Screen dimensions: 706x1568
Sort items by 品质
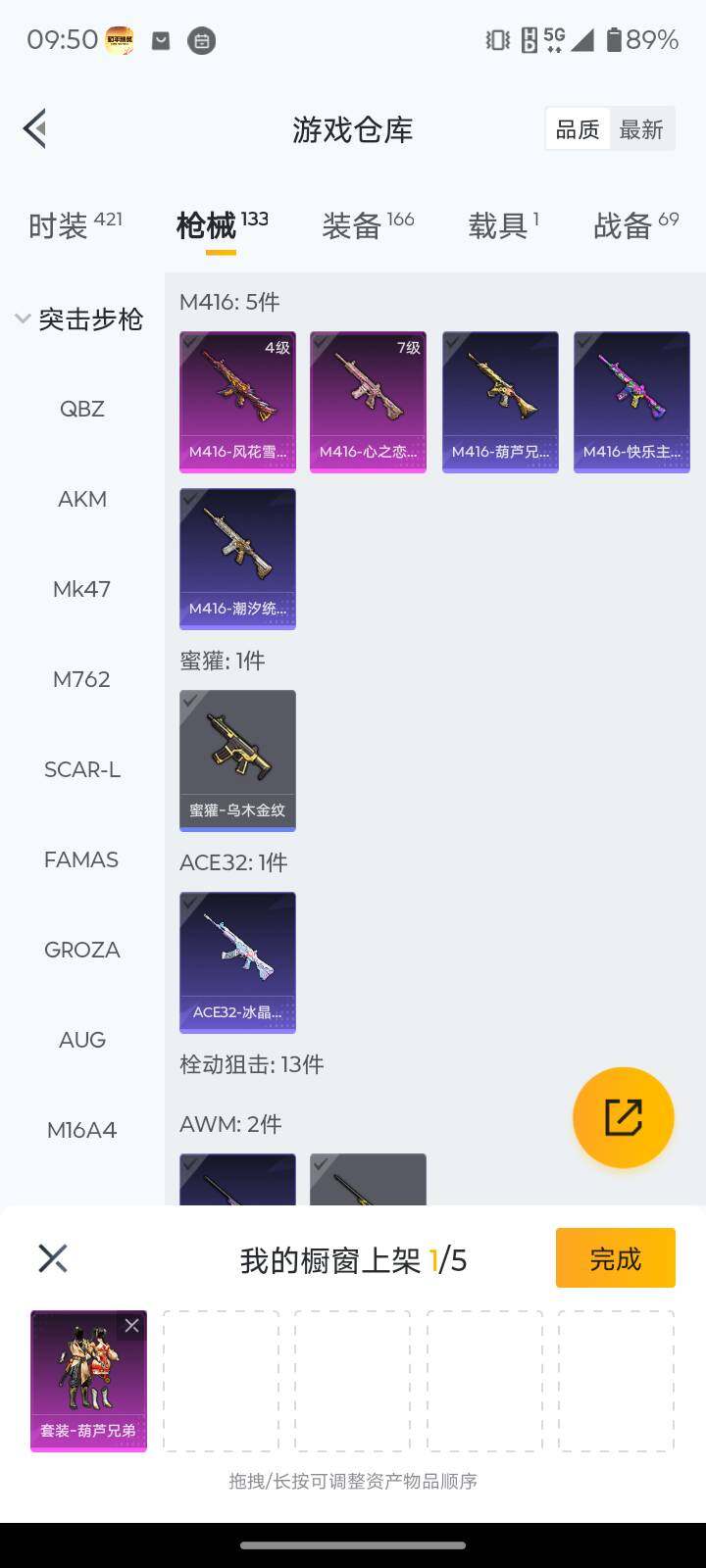coord(578,128)
